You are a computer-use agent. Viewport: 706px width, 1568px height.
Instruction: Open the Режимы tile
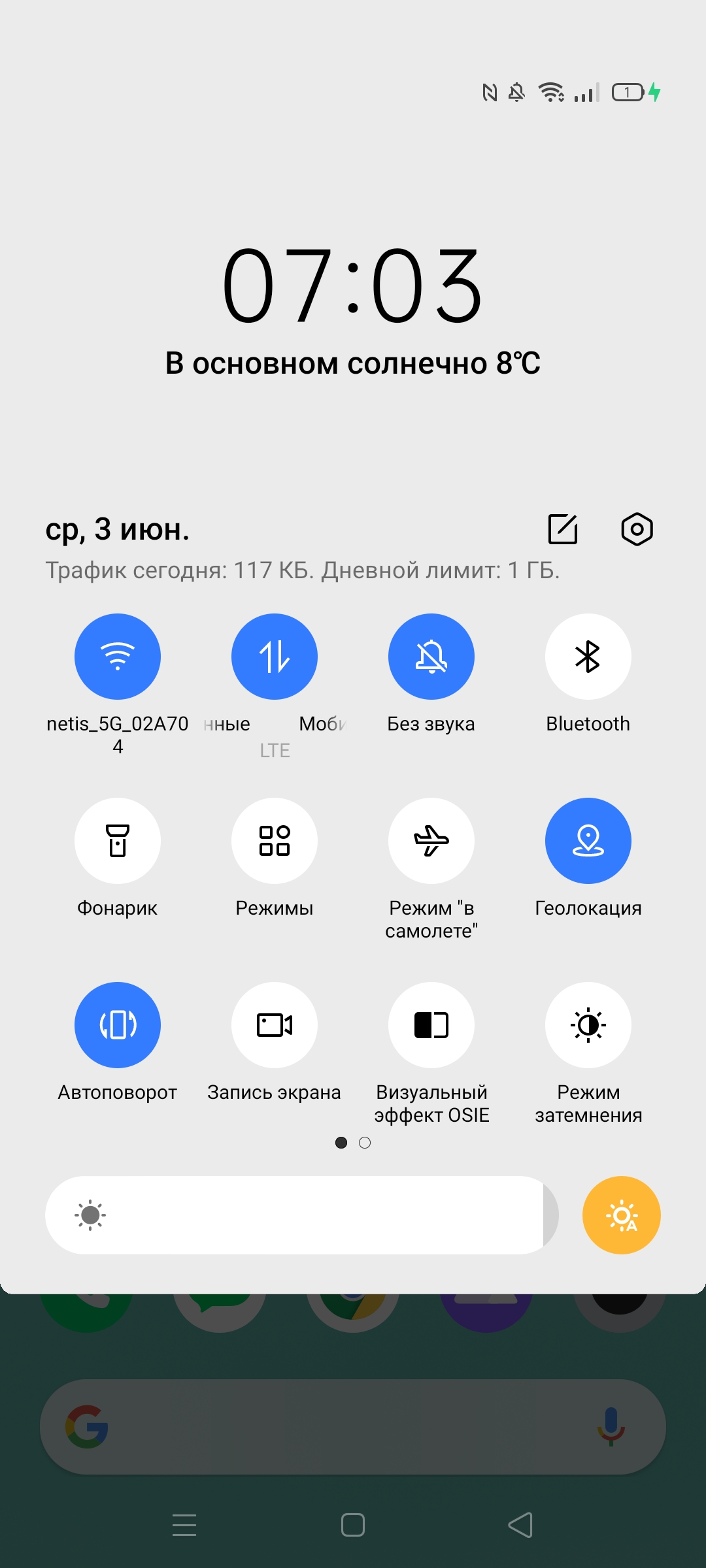(275, 841)
